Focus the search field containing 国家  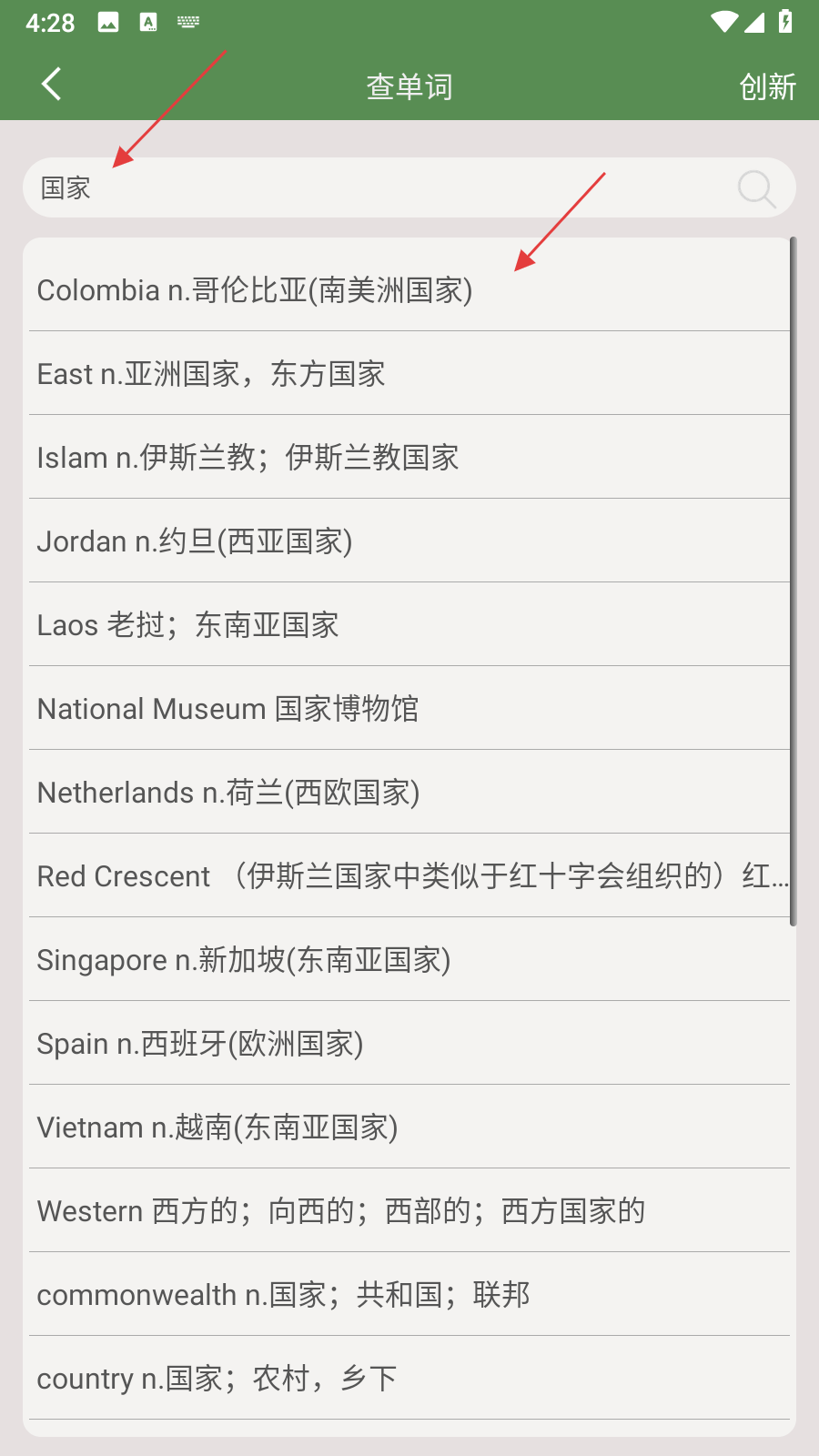click(364, 188)
